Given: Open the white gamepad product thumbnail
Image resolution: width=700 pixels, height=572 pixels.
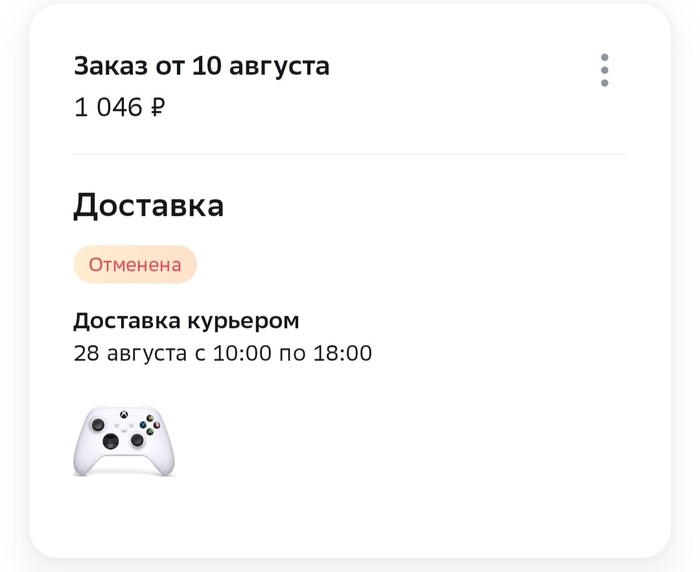Looking at the screenshot, I should (124, 439).
